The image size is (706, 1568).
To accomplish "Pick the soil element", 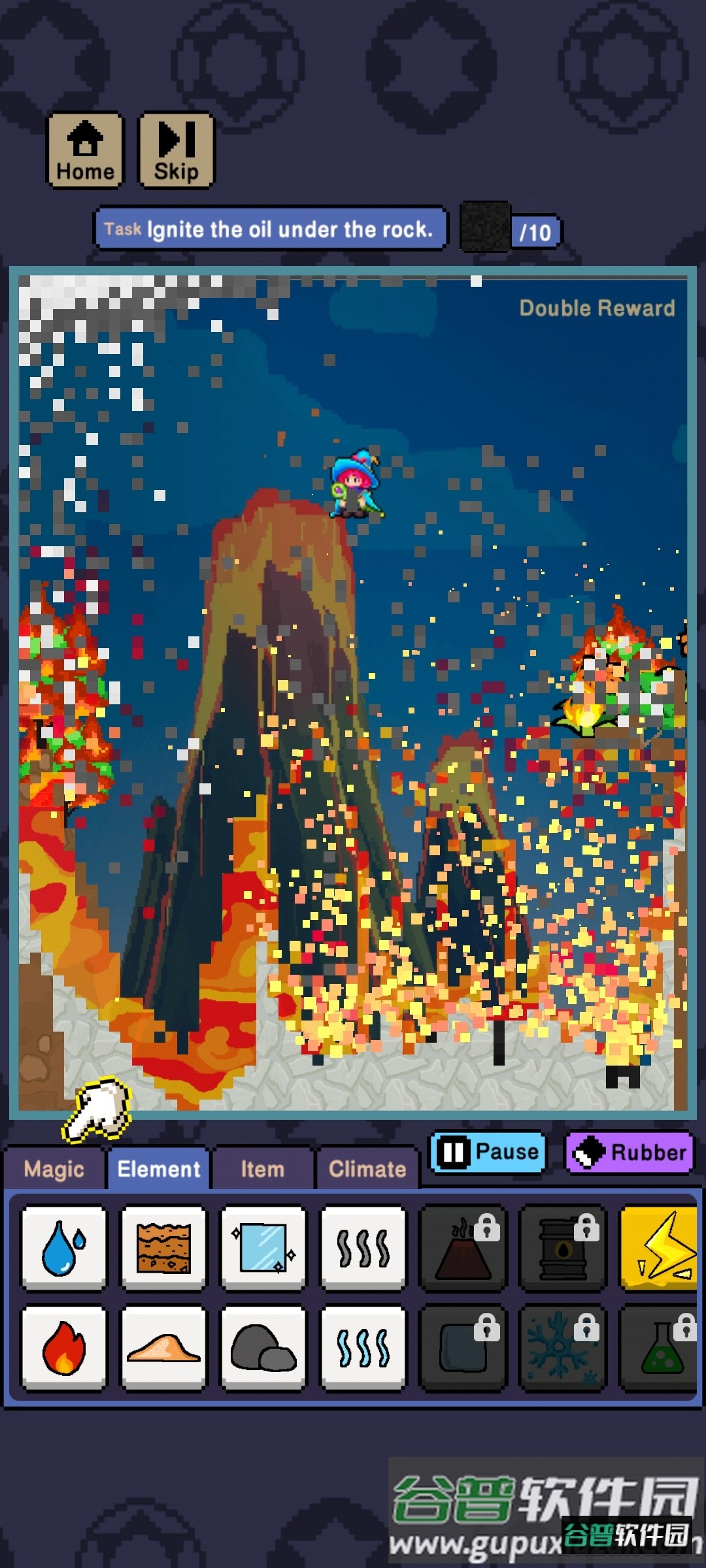I will [x=163, y=1249].
